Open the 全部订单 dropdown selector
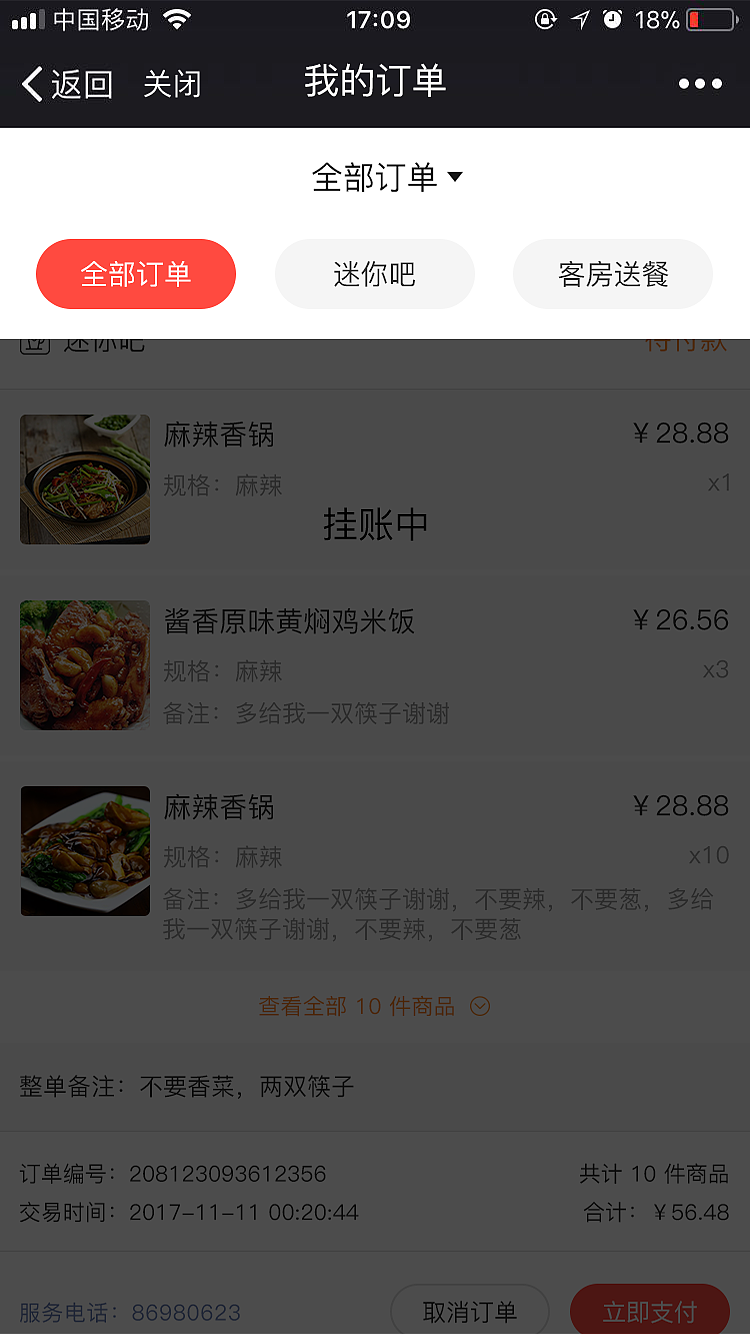Screen dimensions: 750x1334 pos(385,176)
